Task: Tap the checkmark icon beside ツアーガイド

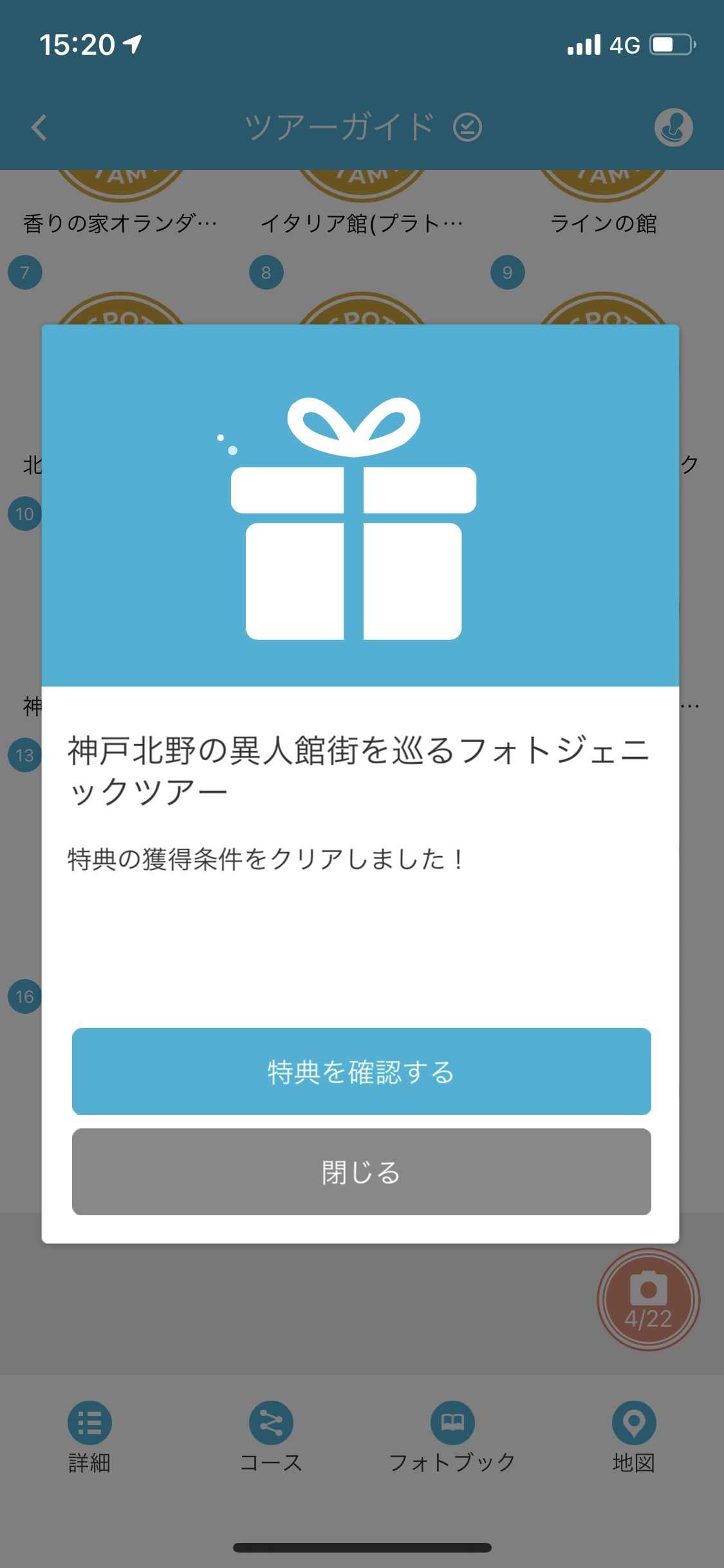Action: click(x=467, y=127)
